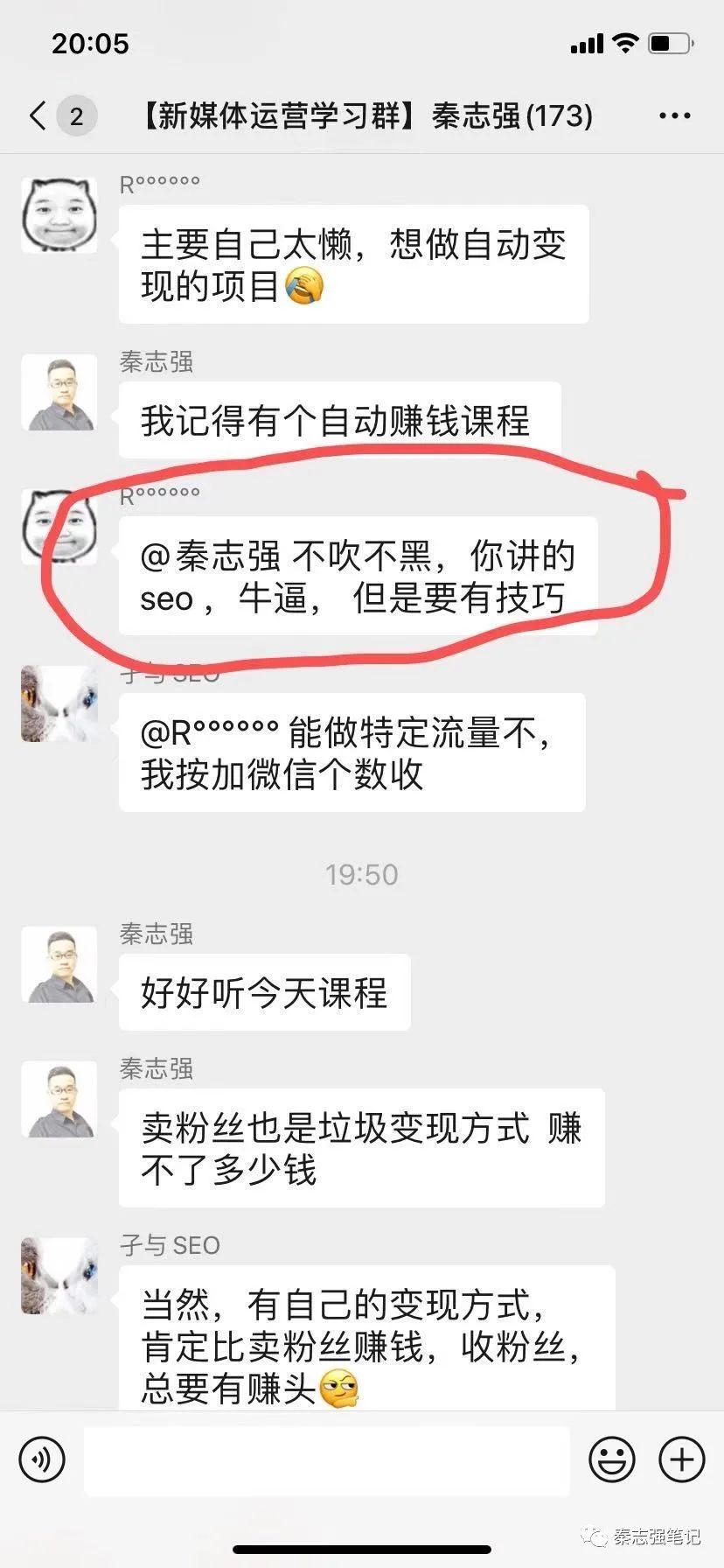Open group chat details via three-dot menu
724x1568 pixels.
pos(674,115)
